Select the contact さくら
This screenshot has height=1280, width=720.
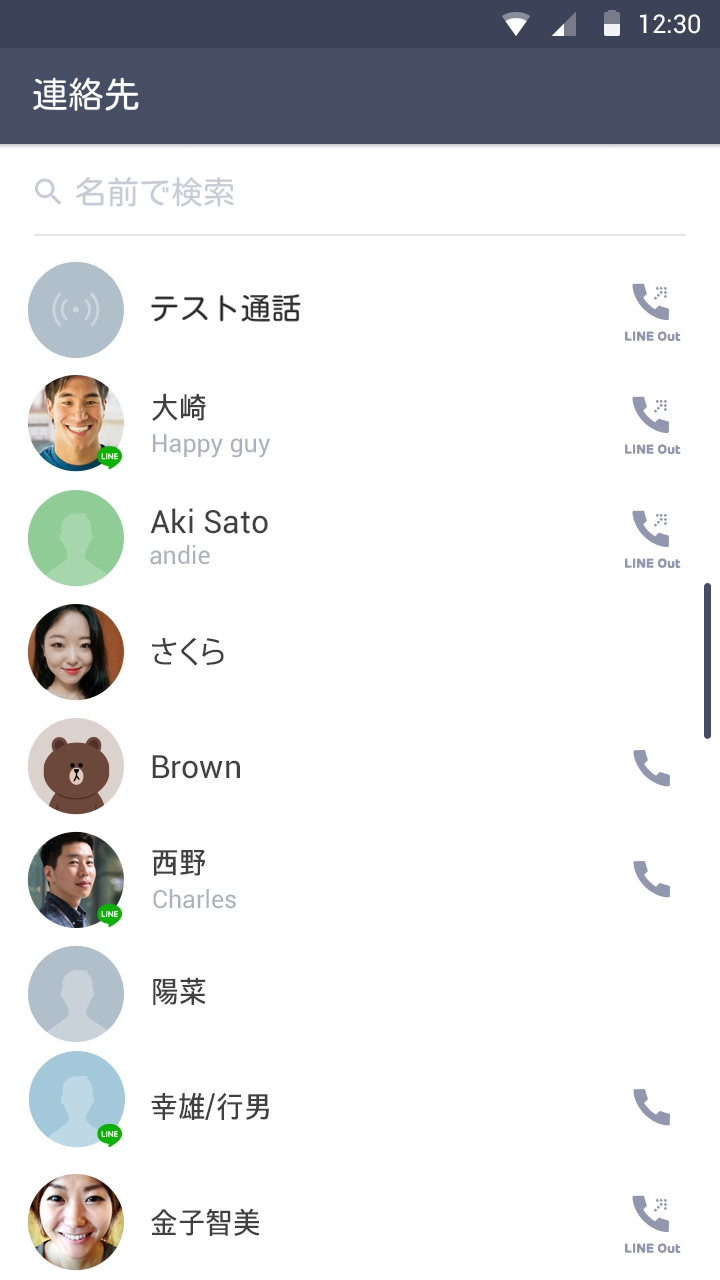tap(360, 652)
